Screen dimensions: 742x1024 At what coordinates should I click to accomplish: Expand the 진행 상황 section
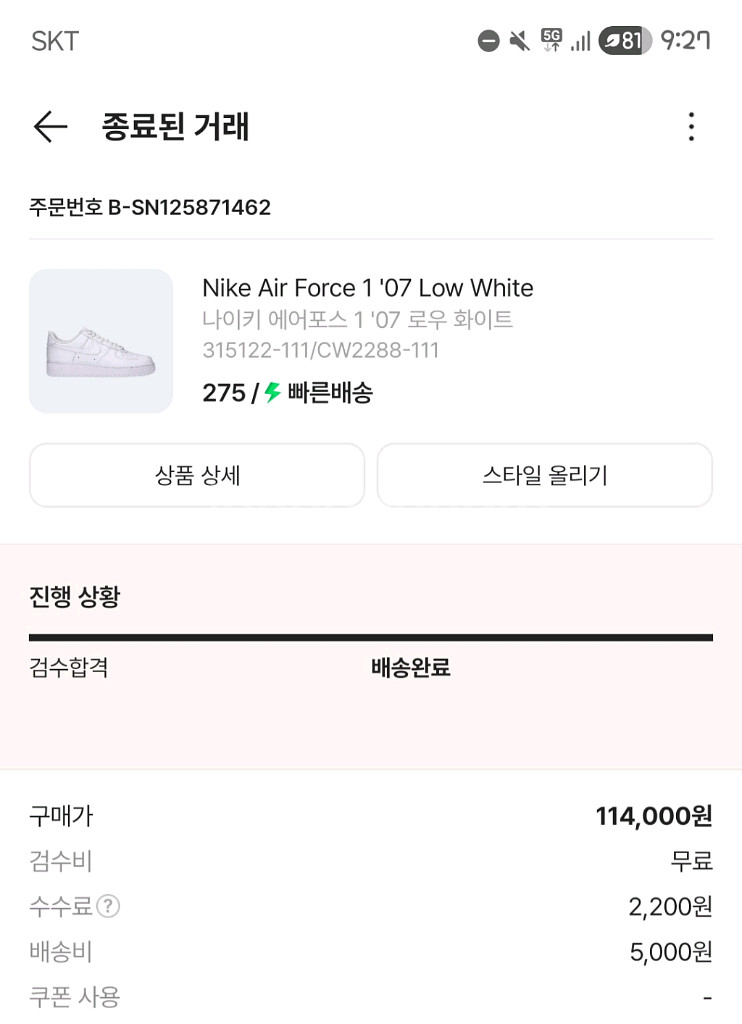pos(75,597)
